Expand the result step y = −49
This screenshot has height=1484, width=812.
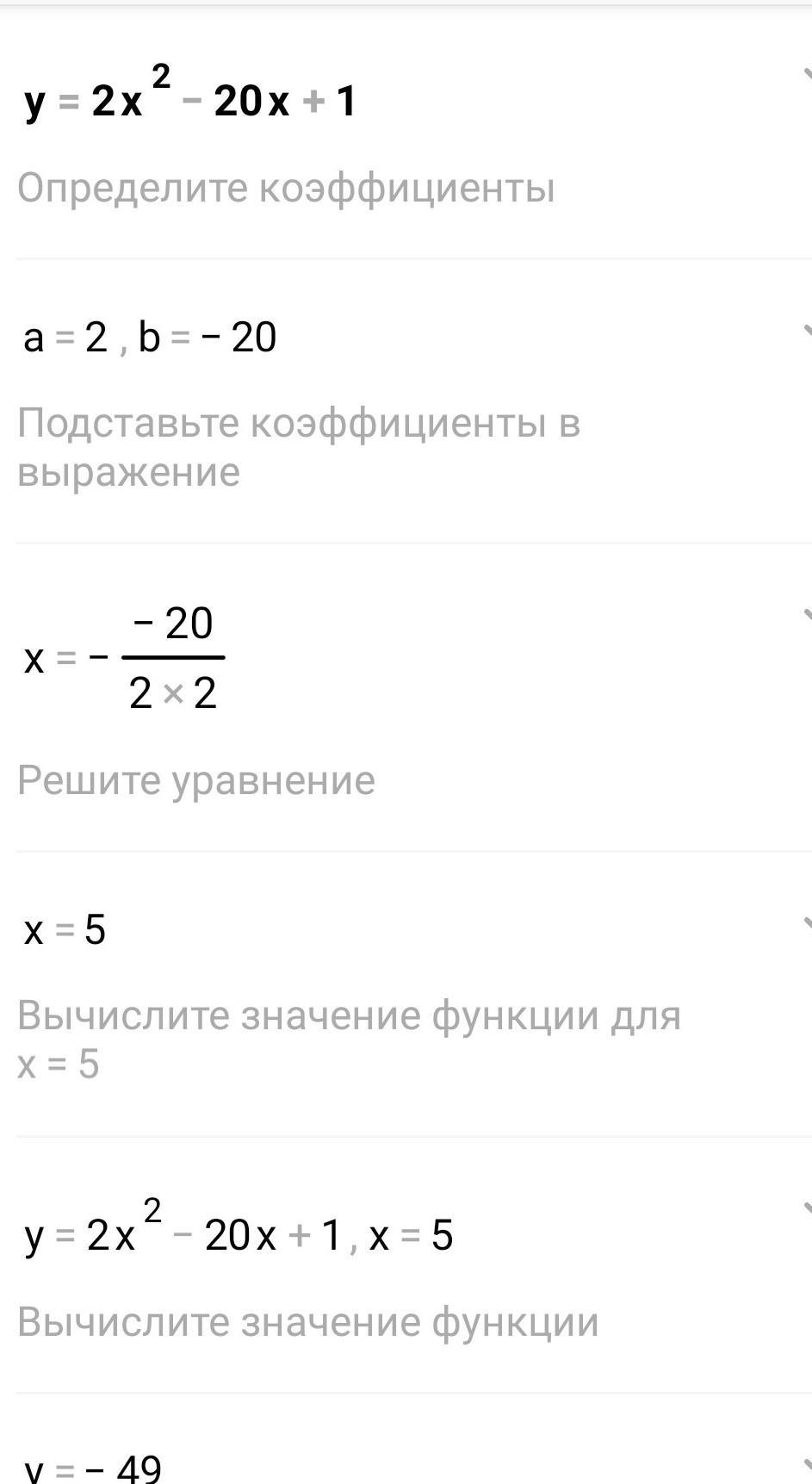[x=806, y=1462]
